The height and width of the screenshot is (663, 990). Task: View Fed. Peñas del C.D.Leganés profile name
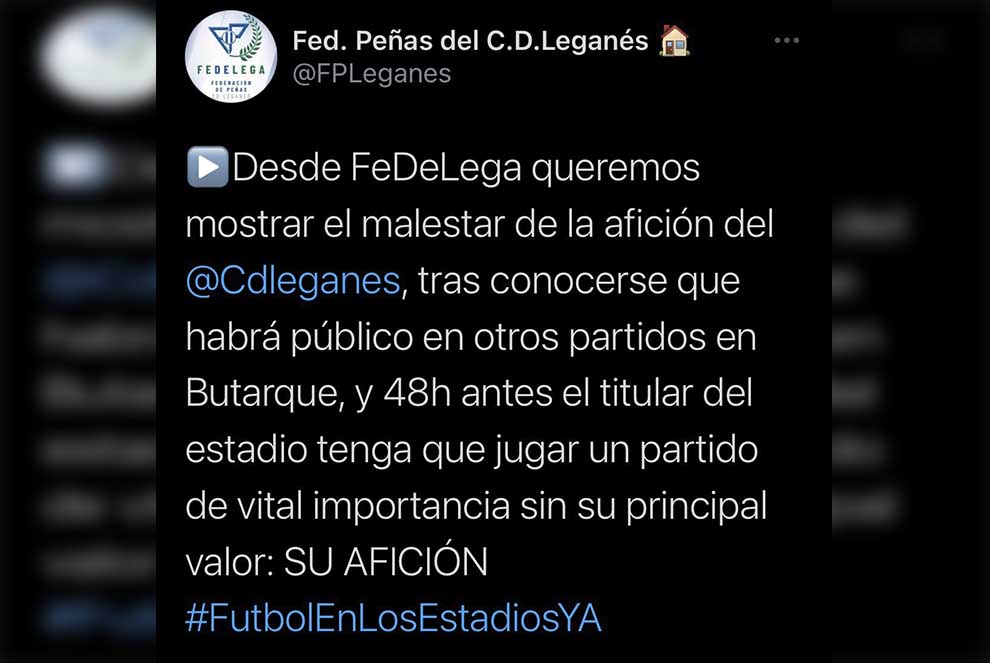coord(470,41)
